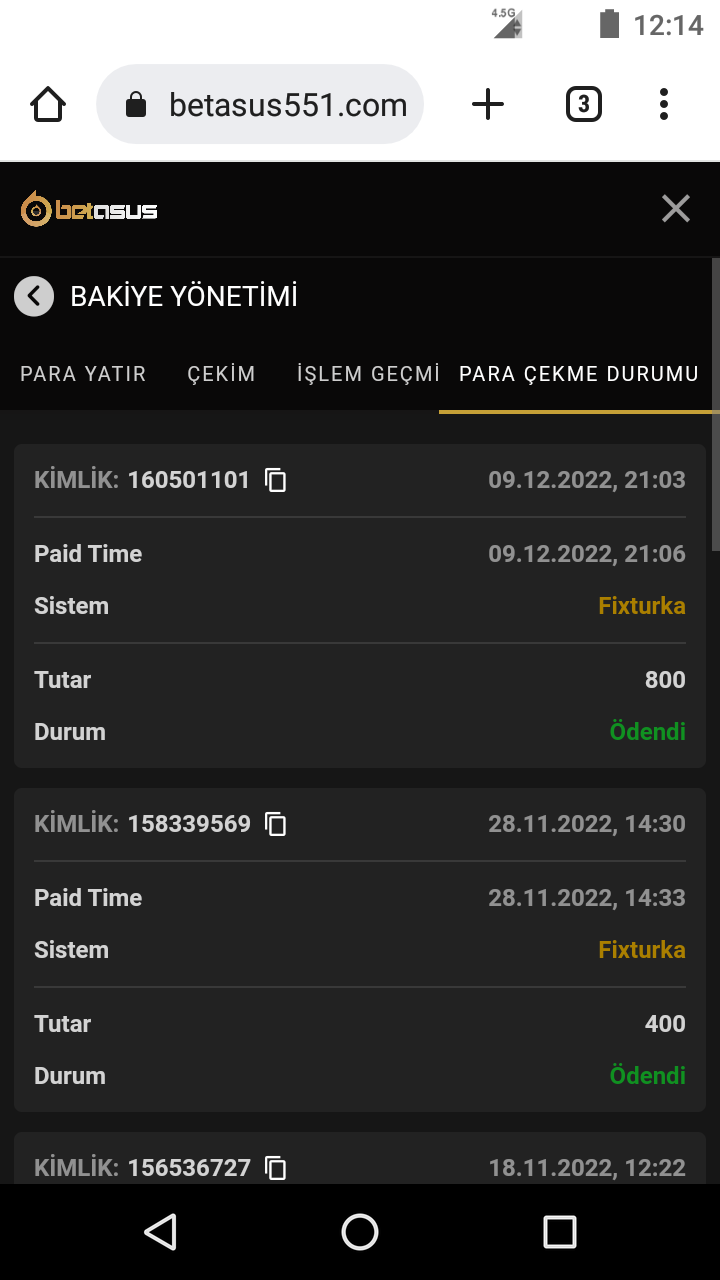
Task: Tap the system back button
Action: (160, 1232)
